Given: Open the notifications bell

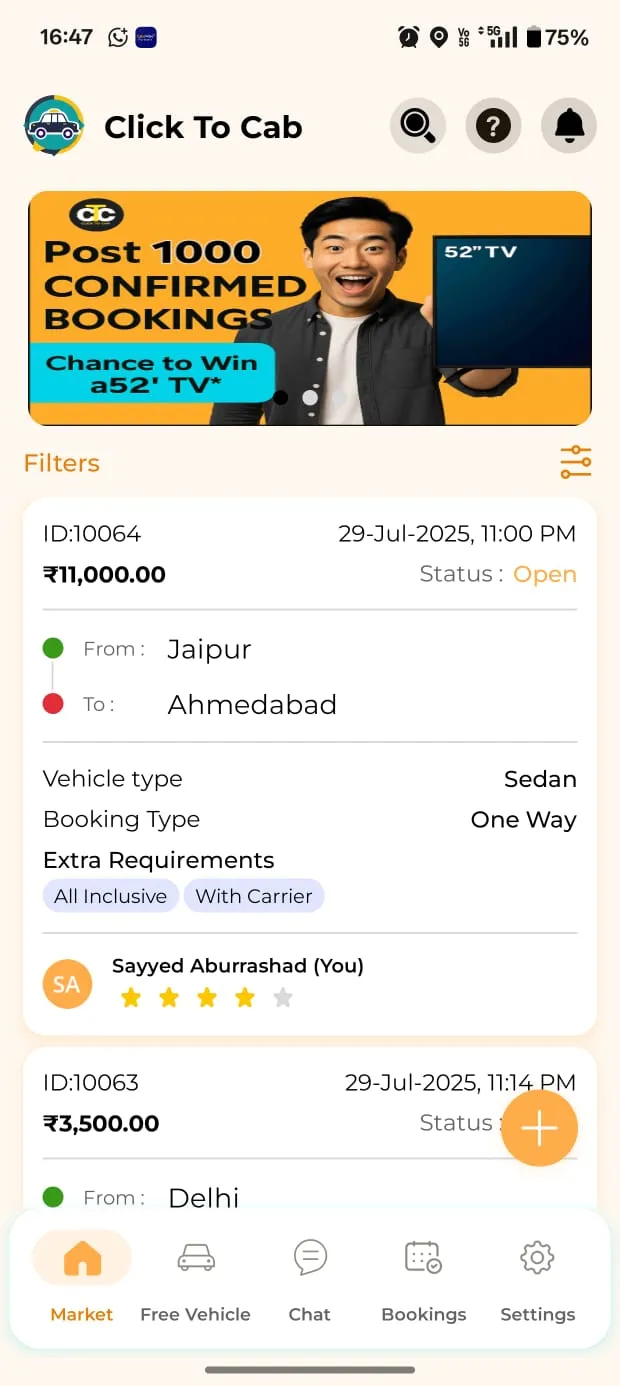Looking at the screenshot, I should click(569, 126).
